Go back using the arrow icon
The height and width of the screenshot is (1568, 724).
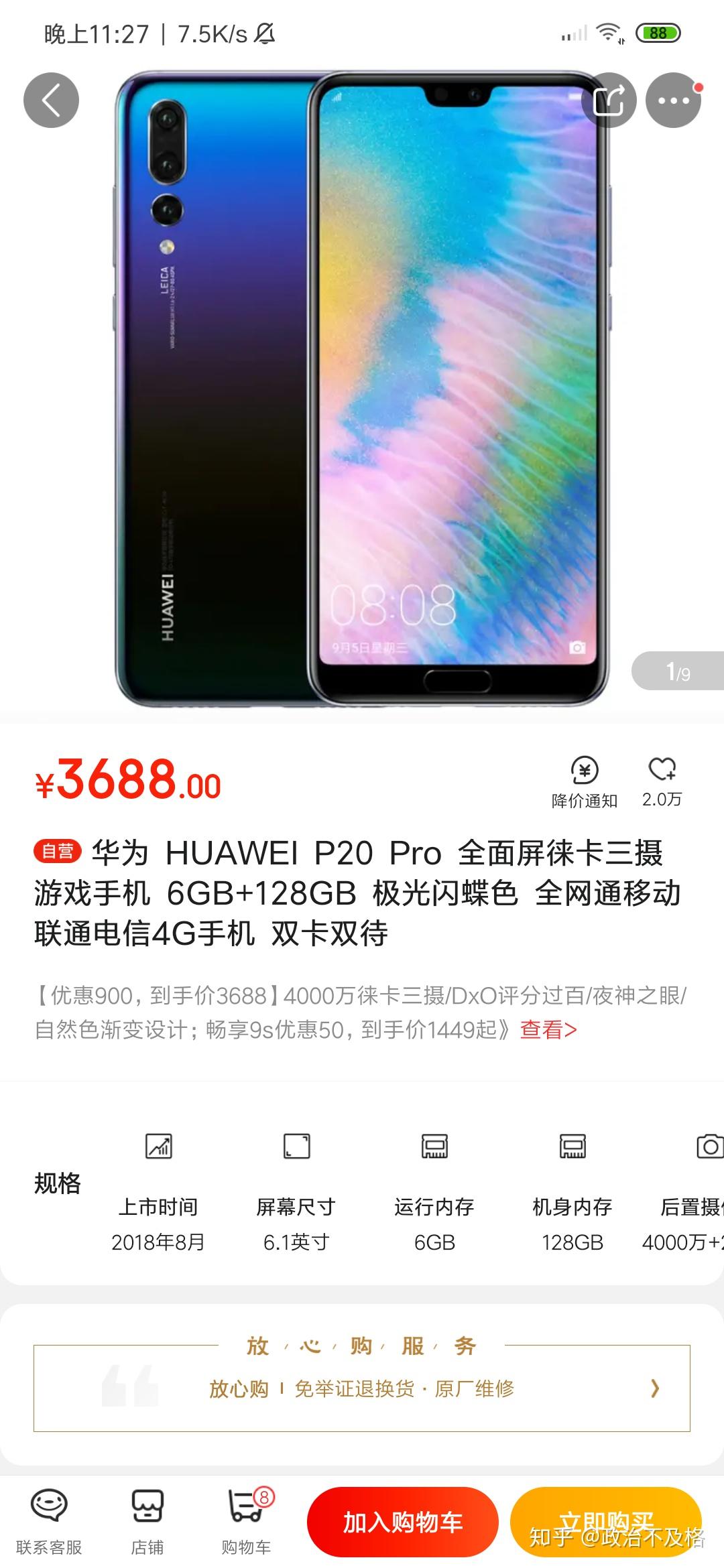pos(51,101)
